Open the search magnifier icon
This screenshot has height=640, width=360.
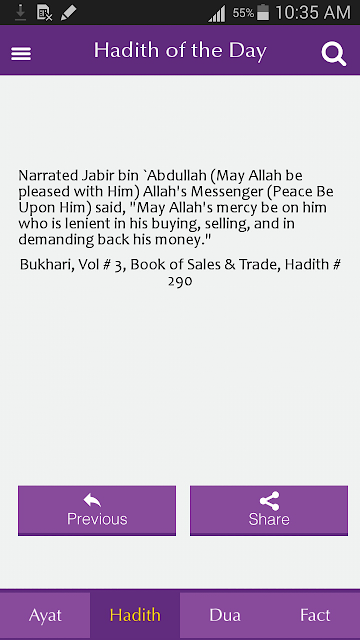point(334,54)
